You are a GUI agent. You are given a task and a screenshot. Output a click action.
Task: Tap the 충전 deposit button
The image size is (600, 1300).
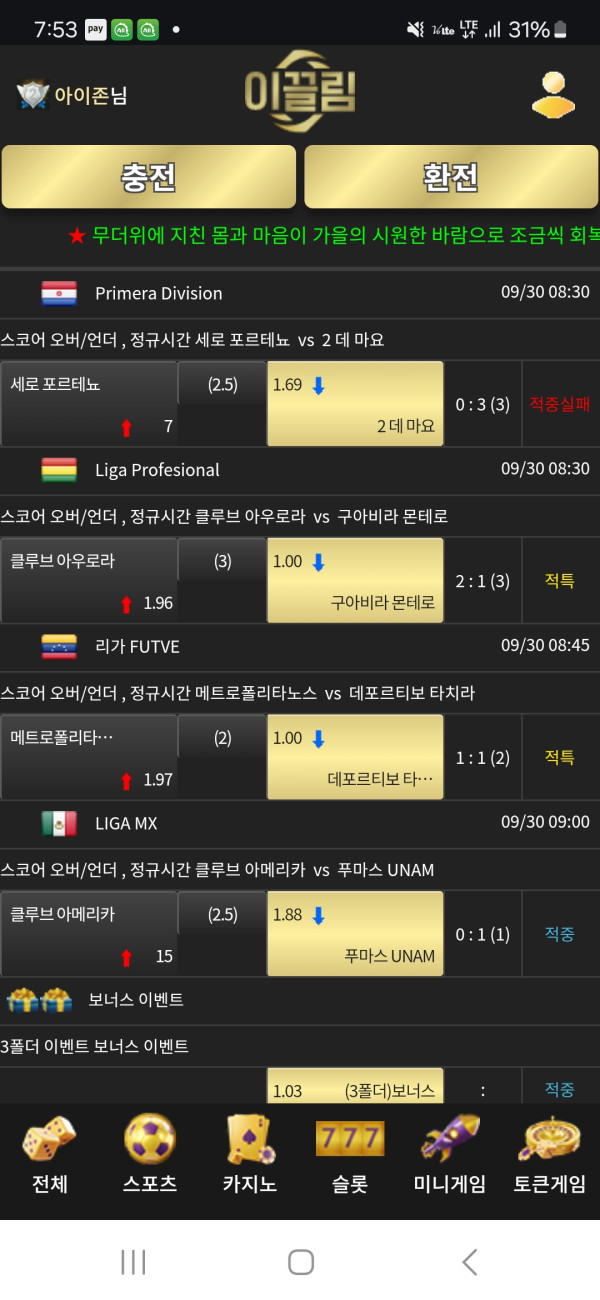tap(149, 177)
